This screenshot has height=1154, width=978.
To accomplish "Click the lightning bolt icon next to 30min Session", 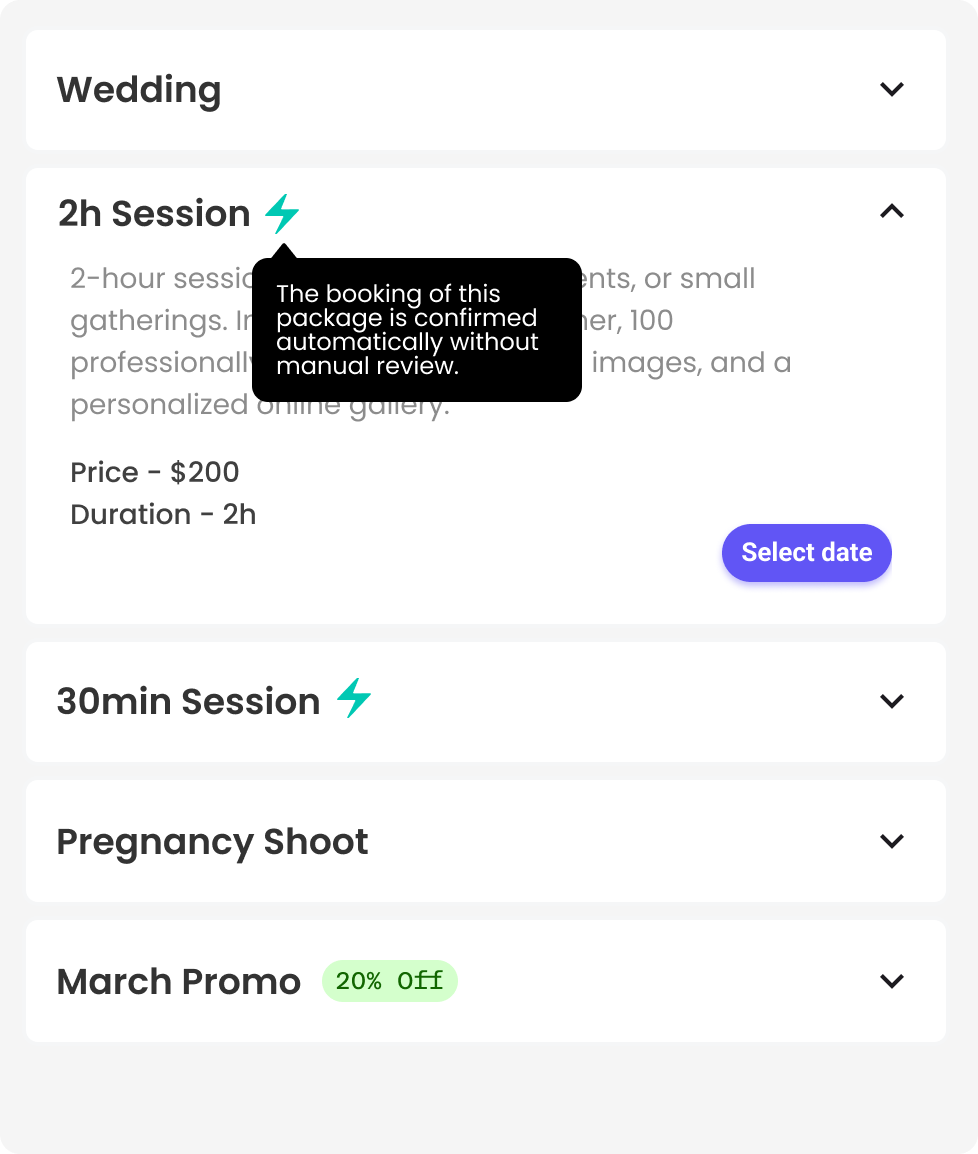I will [x=355, y=701].
